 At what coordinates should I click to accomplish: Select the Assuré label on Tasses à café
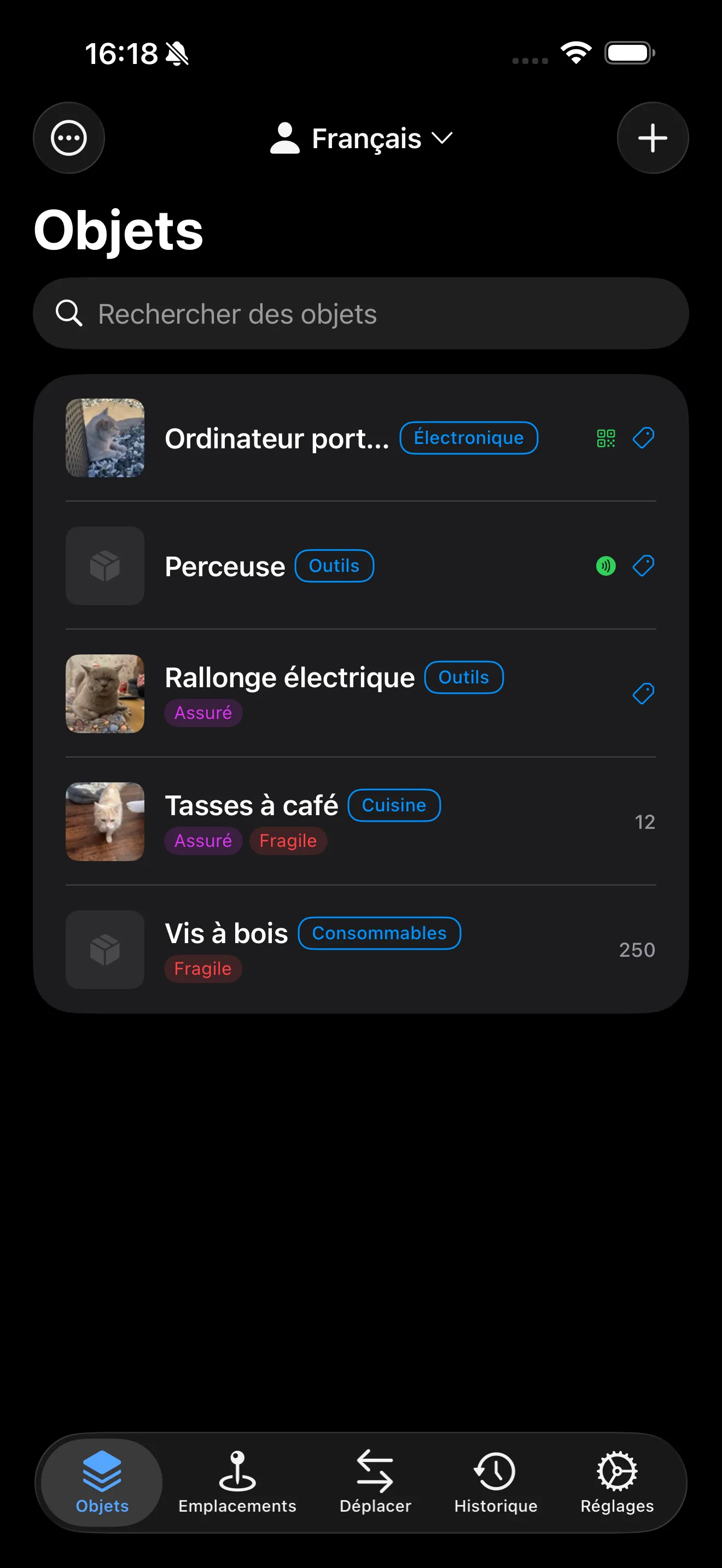pyautogui.click(x=203, y=841)
